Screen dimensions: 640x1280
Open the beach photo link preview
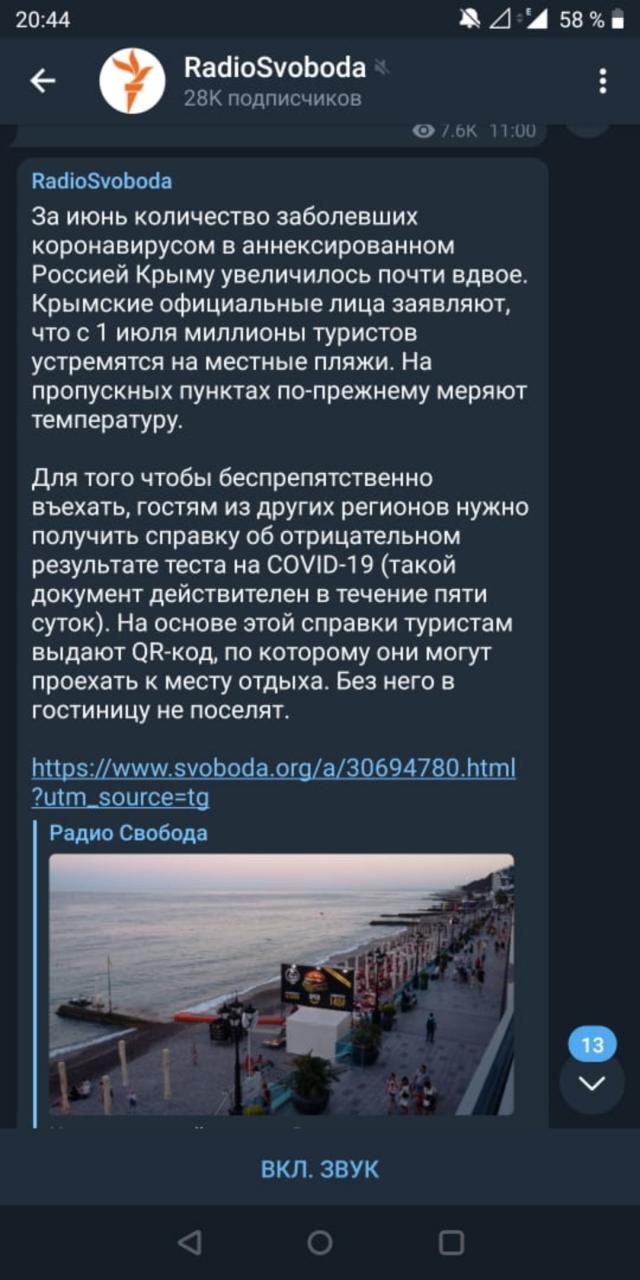coord(281,983)
